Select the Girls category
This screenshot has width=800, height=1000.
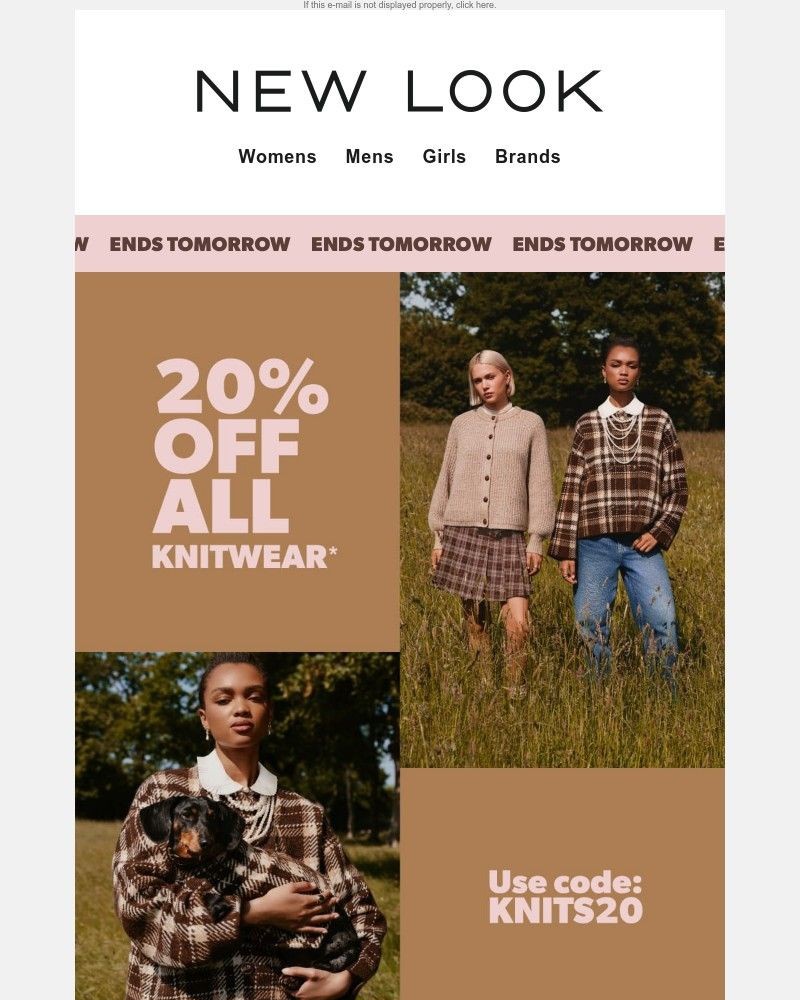444,157
